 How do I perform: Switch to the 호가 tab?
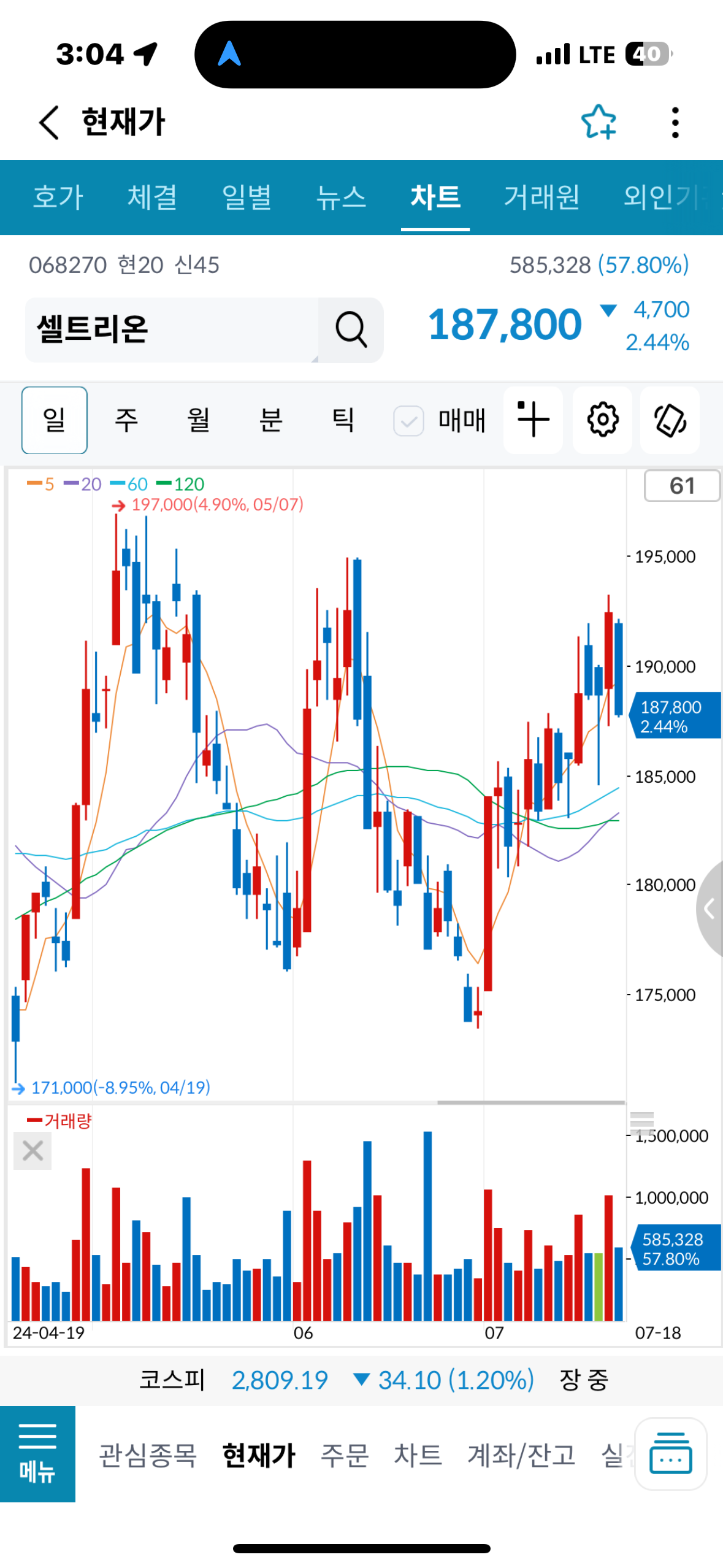point(58,197)
